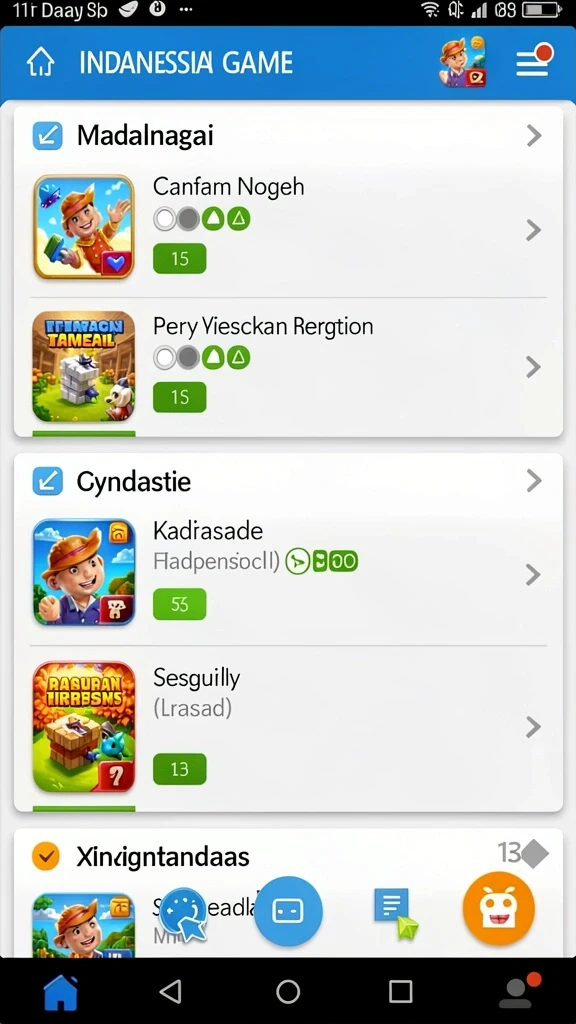Expand the Madalnagai section chevron
Image resolution: width=576 pixels, height=1024 pixels.
(x=534, y=136)
